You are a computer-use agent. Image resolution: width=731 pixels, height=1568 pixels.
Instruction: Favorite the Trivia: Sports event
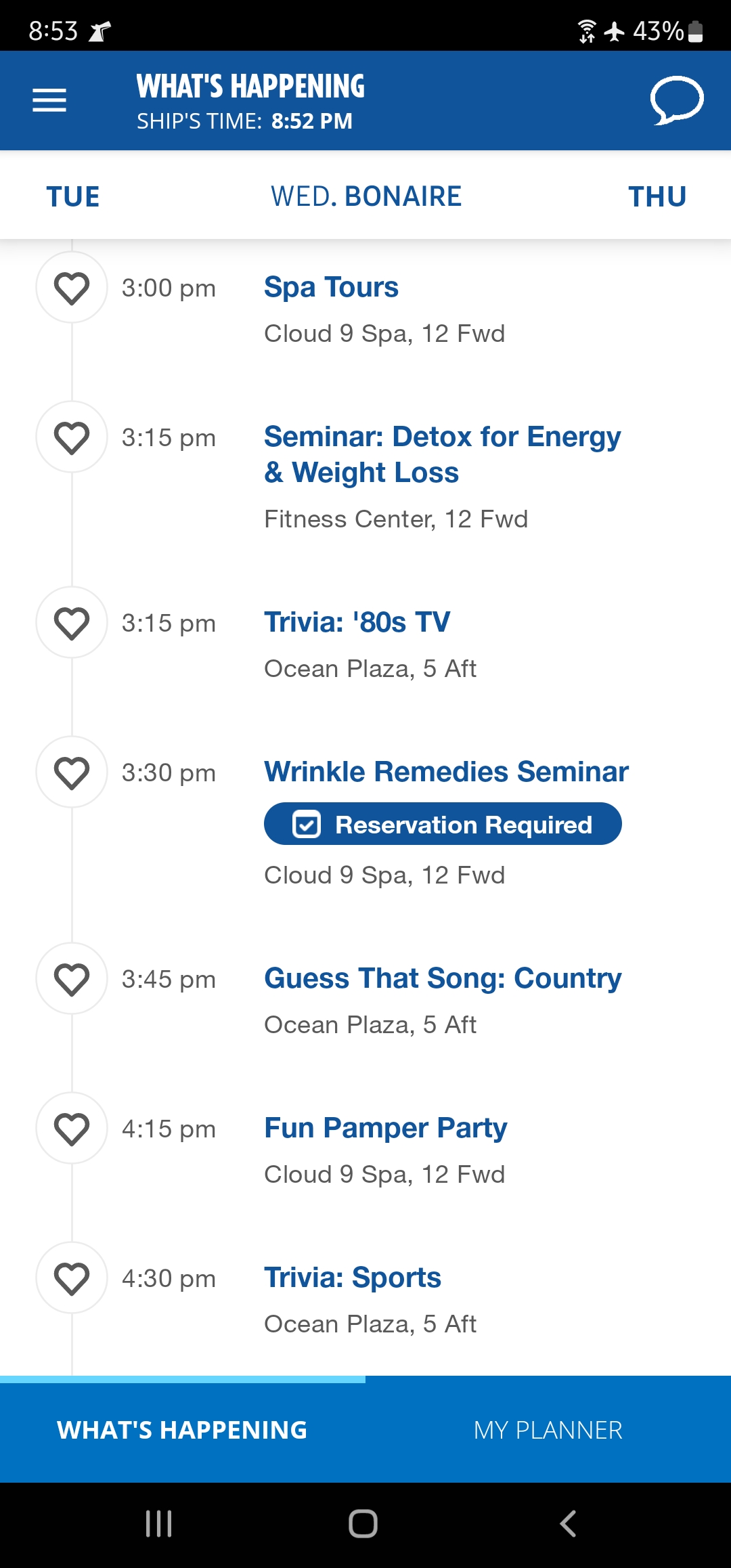[72, 1278]
